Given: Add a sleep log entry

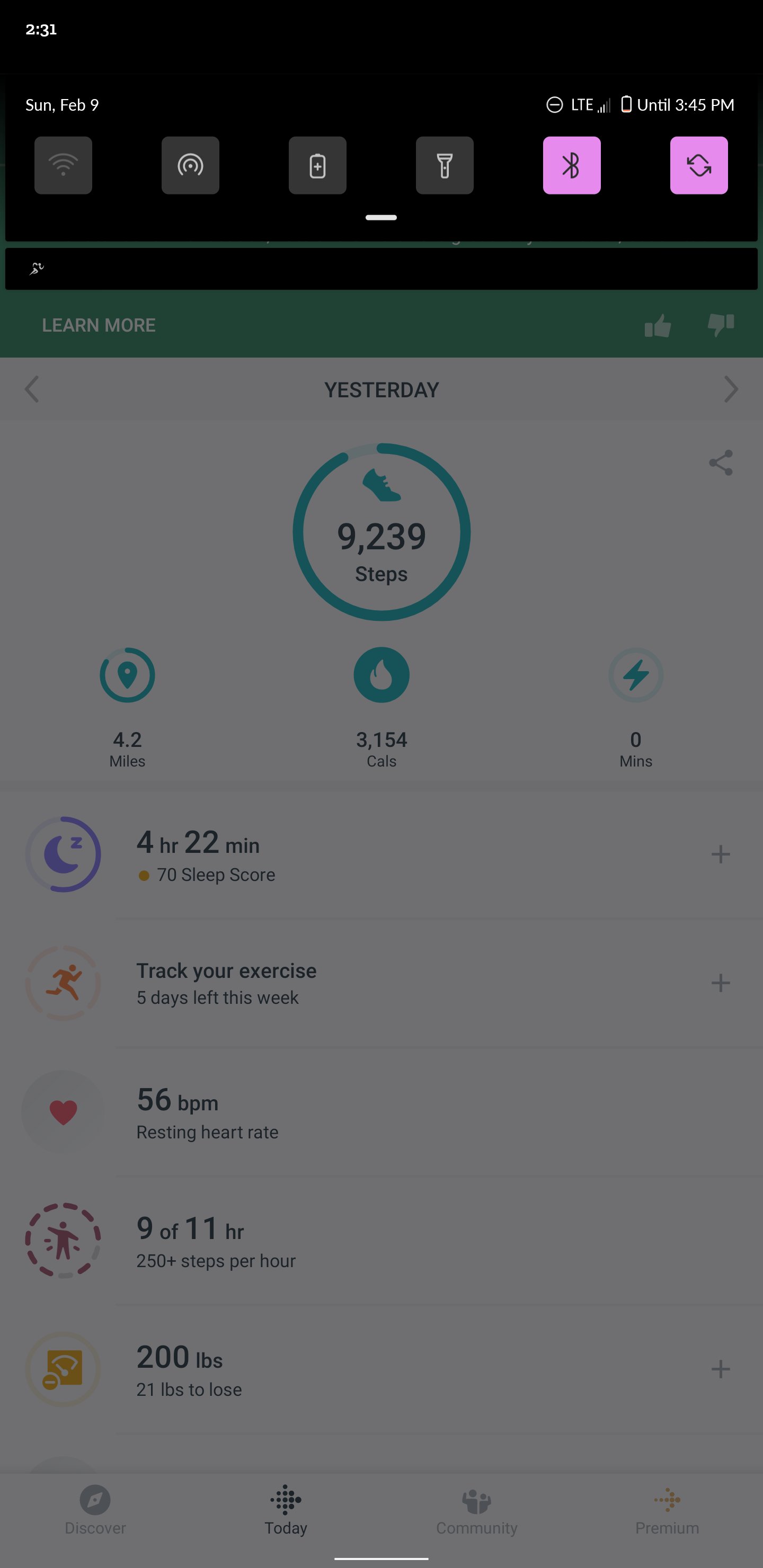Looking at the screenshot, I should [721, 854].
